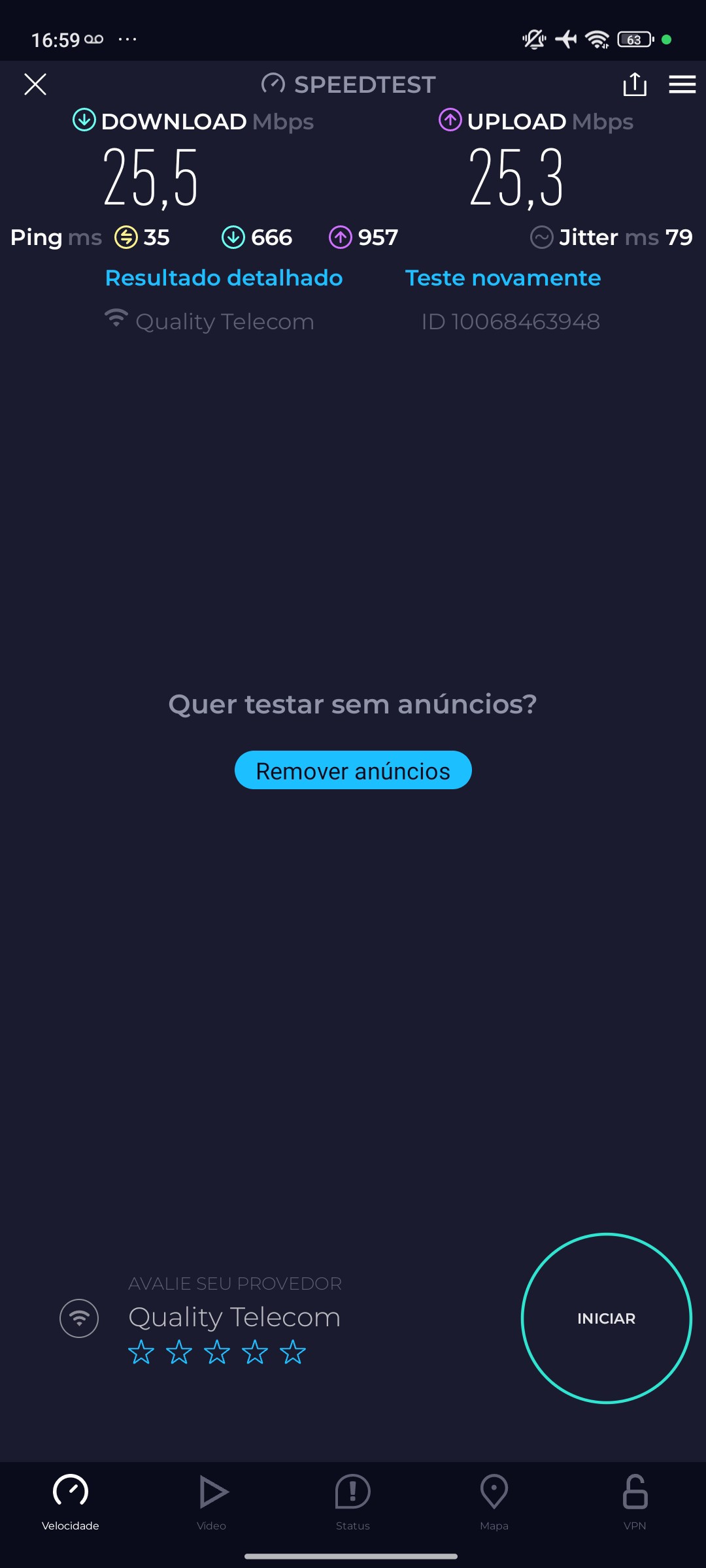
Task: Open the hamburger menu
Action: tap(682, 84)
